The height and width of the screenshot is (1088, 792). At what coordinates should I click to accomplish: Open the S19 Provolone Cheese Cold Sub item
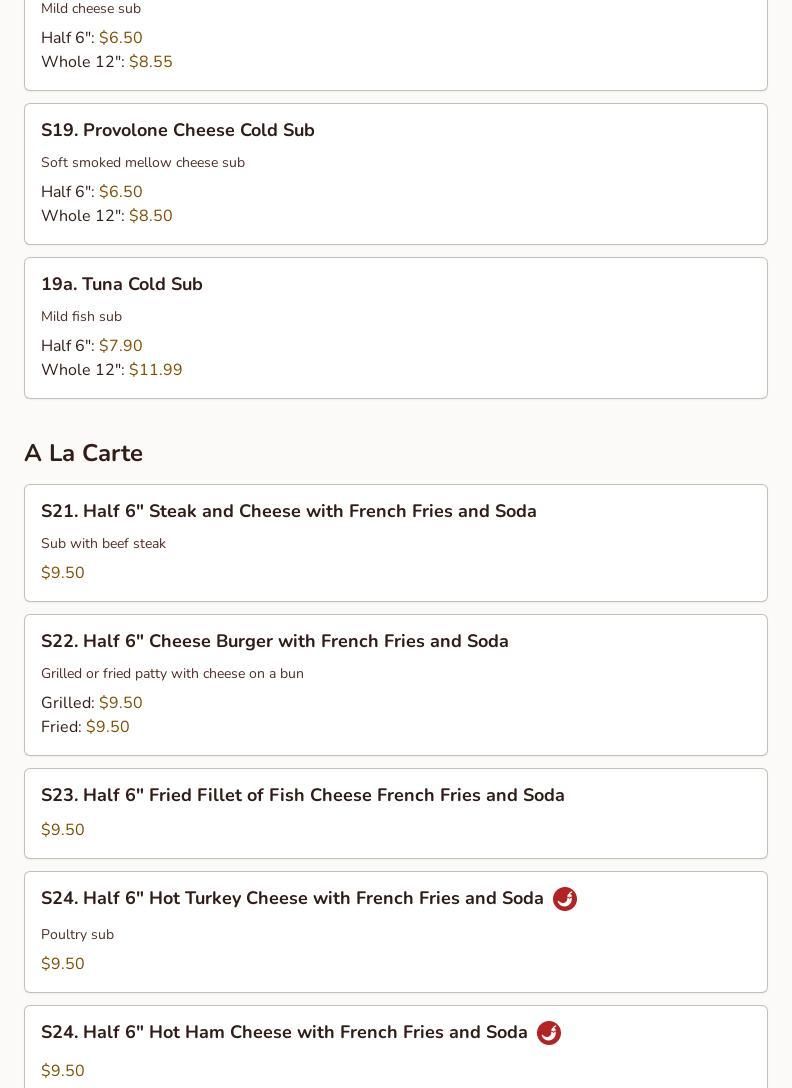tap(395, 174)
